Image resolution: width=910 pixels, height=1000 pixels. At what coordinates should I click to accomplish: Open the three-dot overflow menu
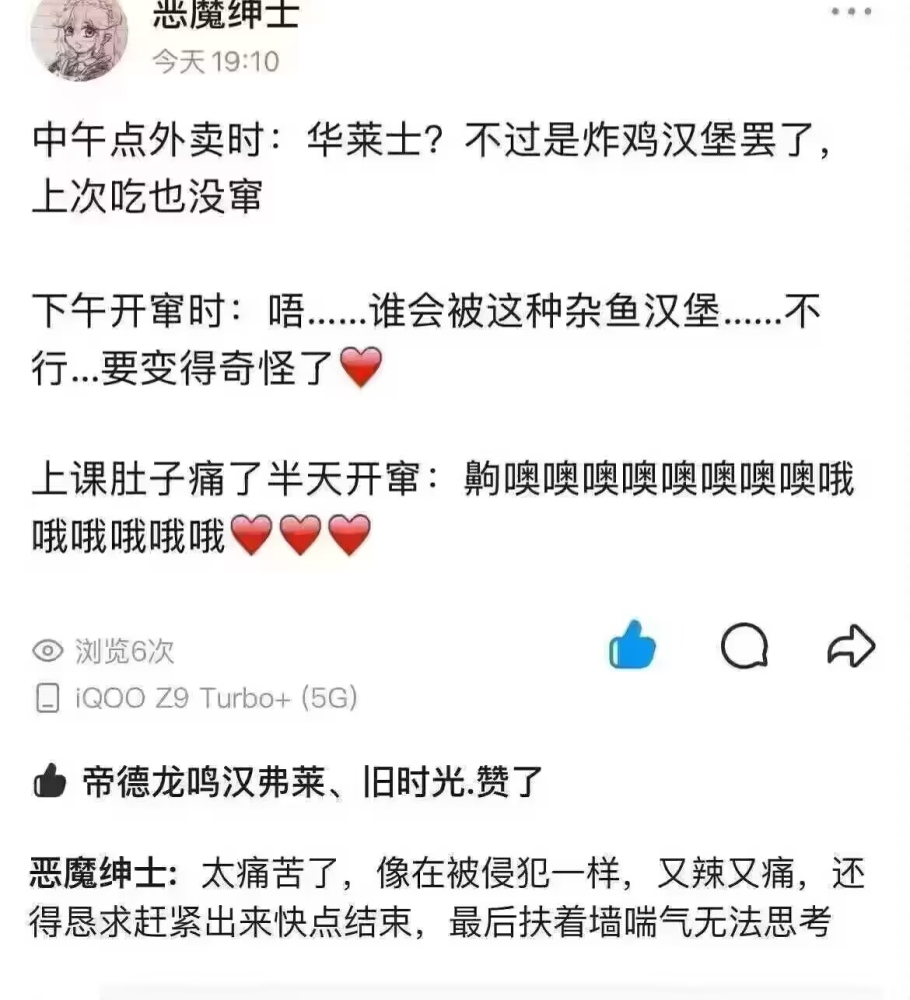click(x=851, y=12)
